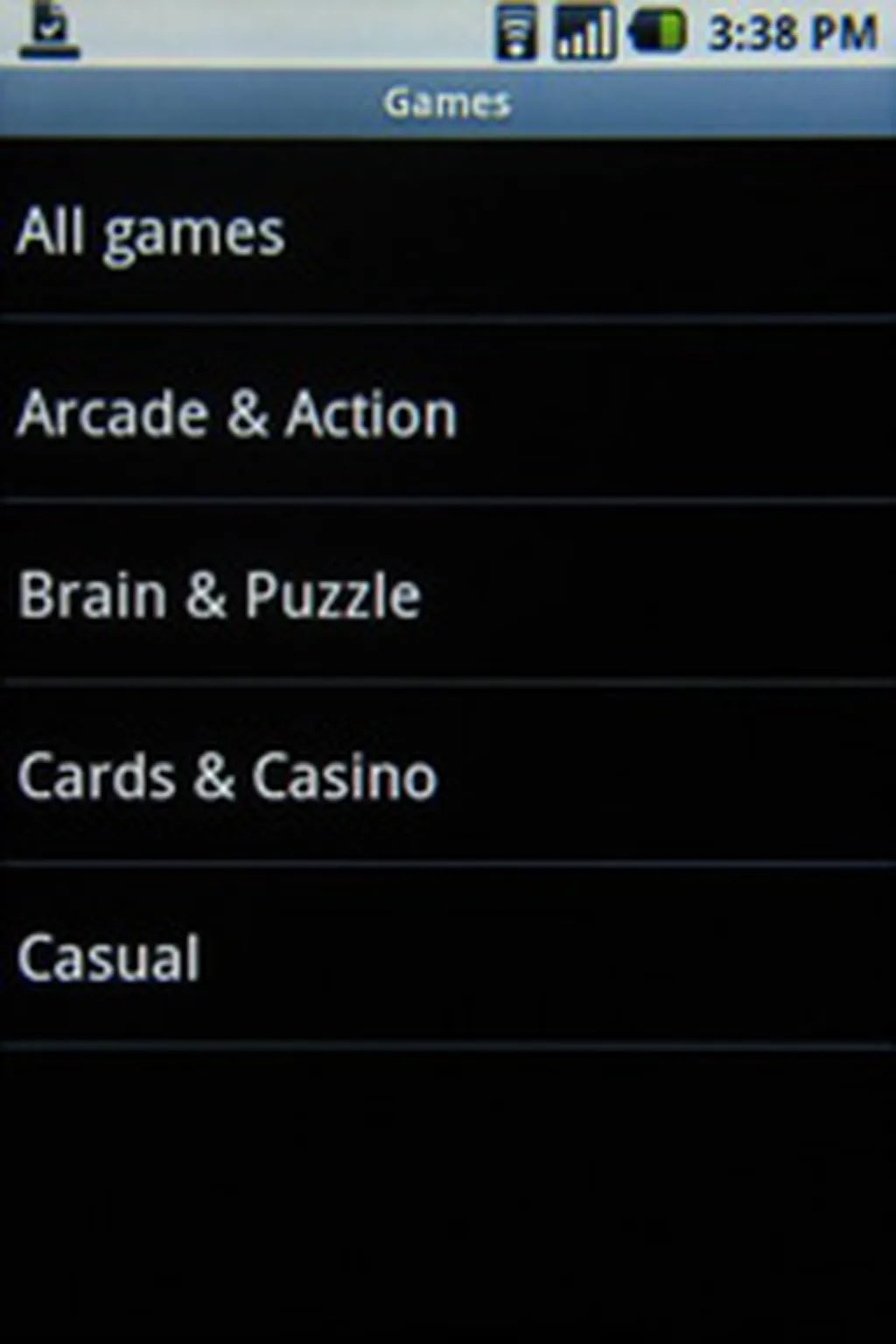This screenshot has height=1344, width=896.
Task: Open Cards & Casino games
Action: coord(227,776)
